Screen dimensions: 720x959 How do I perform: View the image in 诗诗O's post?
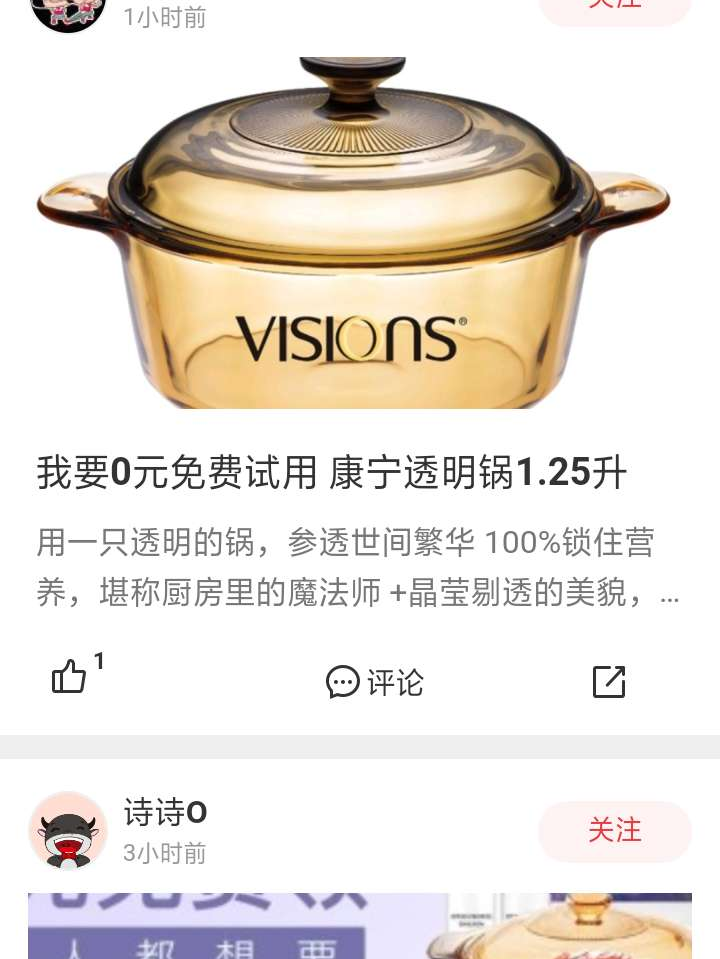coord(360,927)
